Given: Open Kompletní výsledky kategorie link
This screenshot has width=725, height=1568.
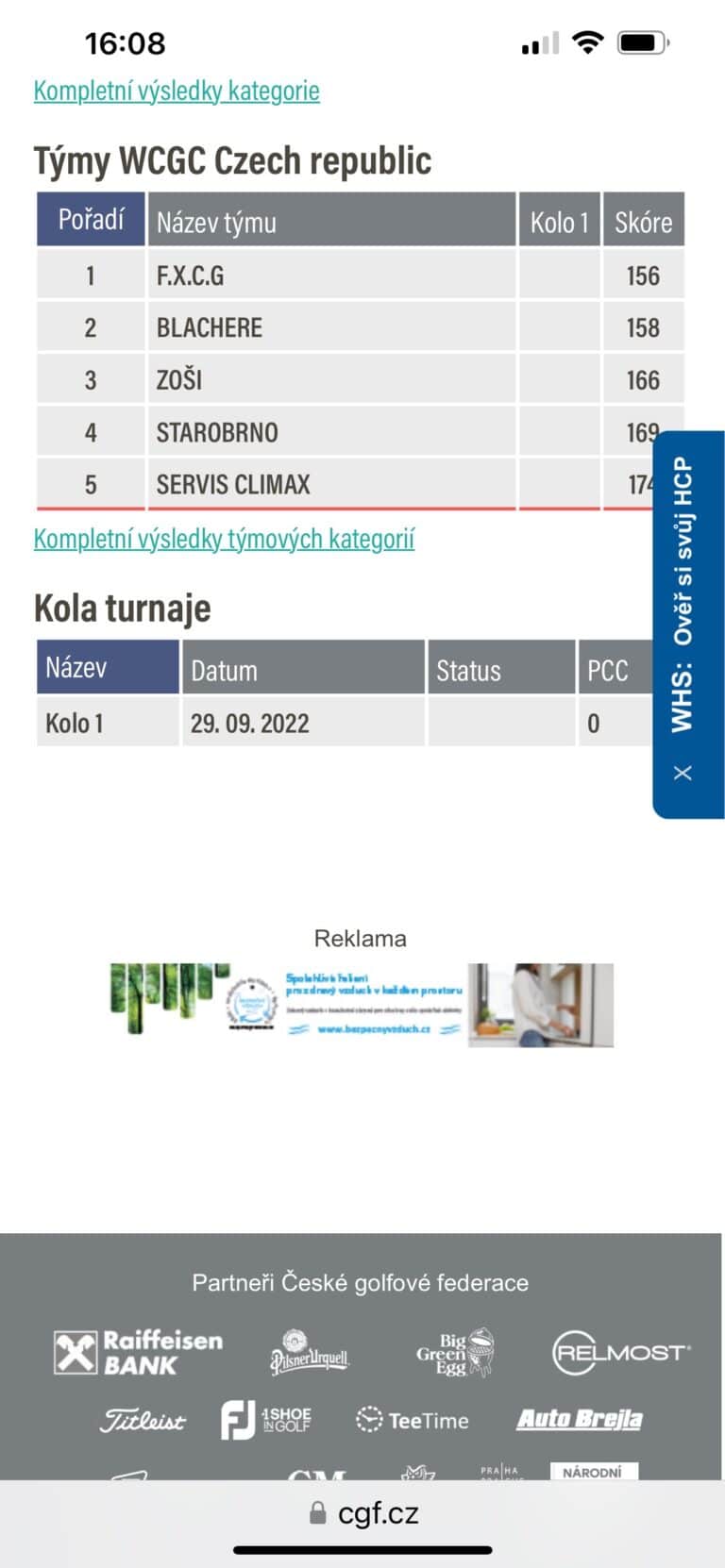Looking at the screenshot, I should click(x=177, y=91).
